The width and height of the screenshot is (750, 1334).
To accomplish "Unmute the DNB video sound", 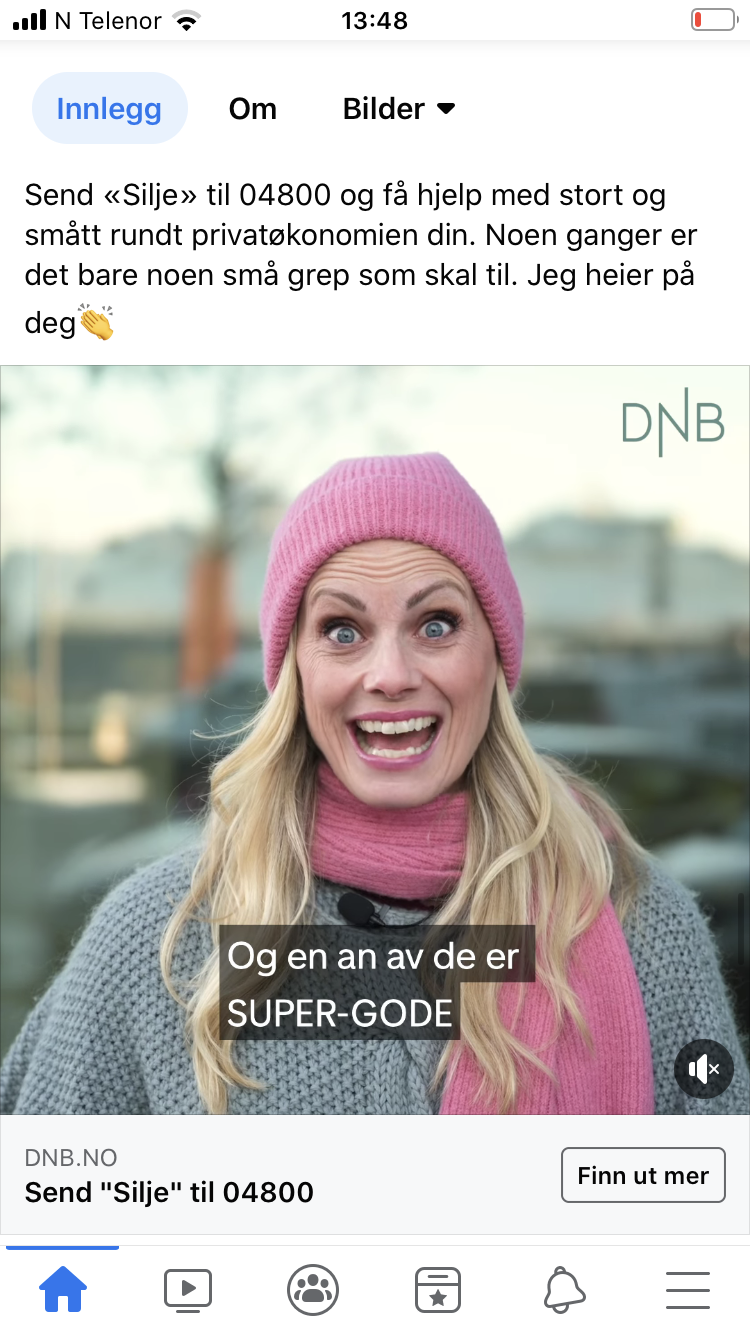I will point(704,1069).
